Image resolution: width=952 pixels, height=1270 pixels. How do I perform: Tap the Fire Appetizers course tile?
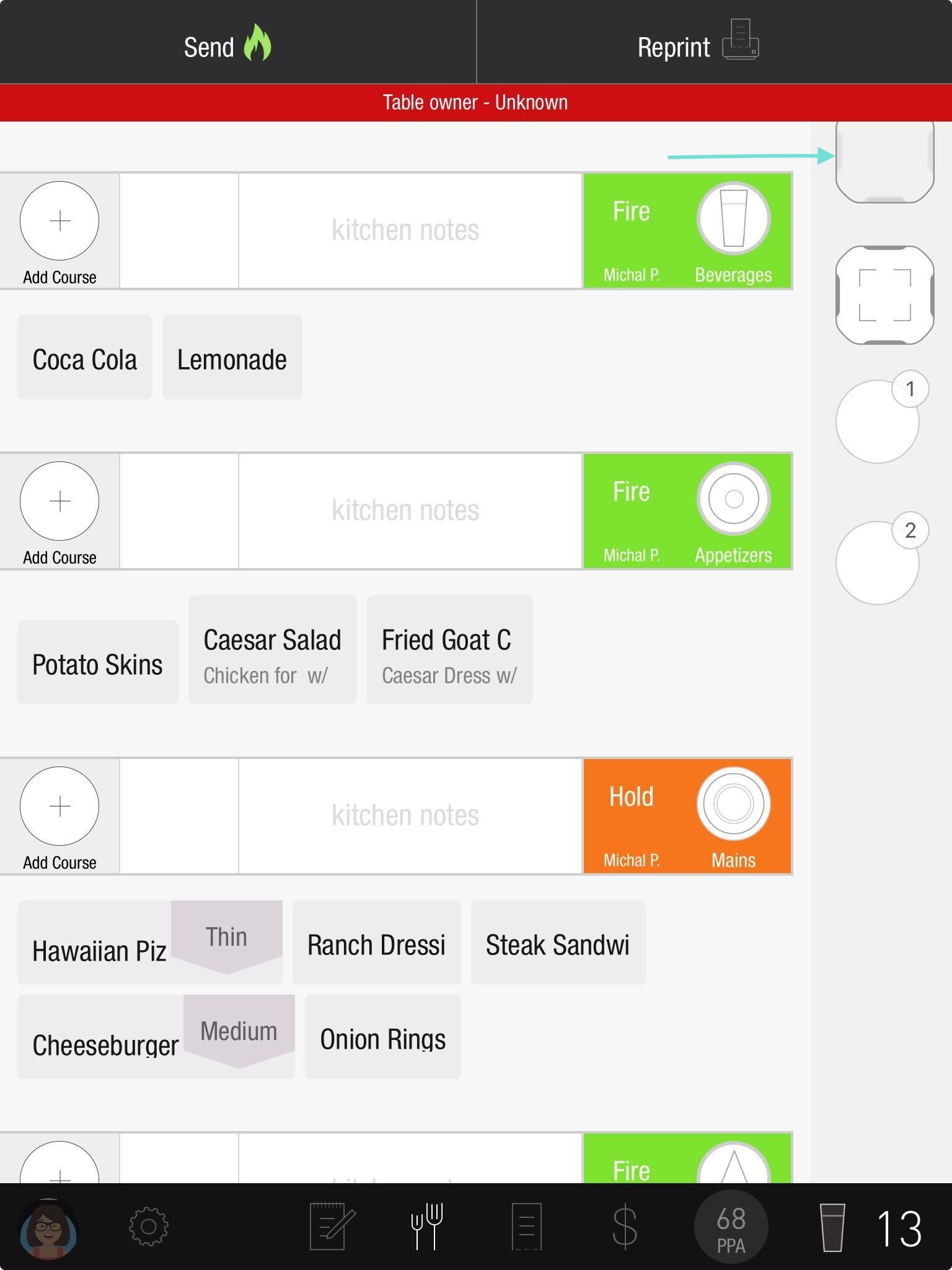point(687,511)
